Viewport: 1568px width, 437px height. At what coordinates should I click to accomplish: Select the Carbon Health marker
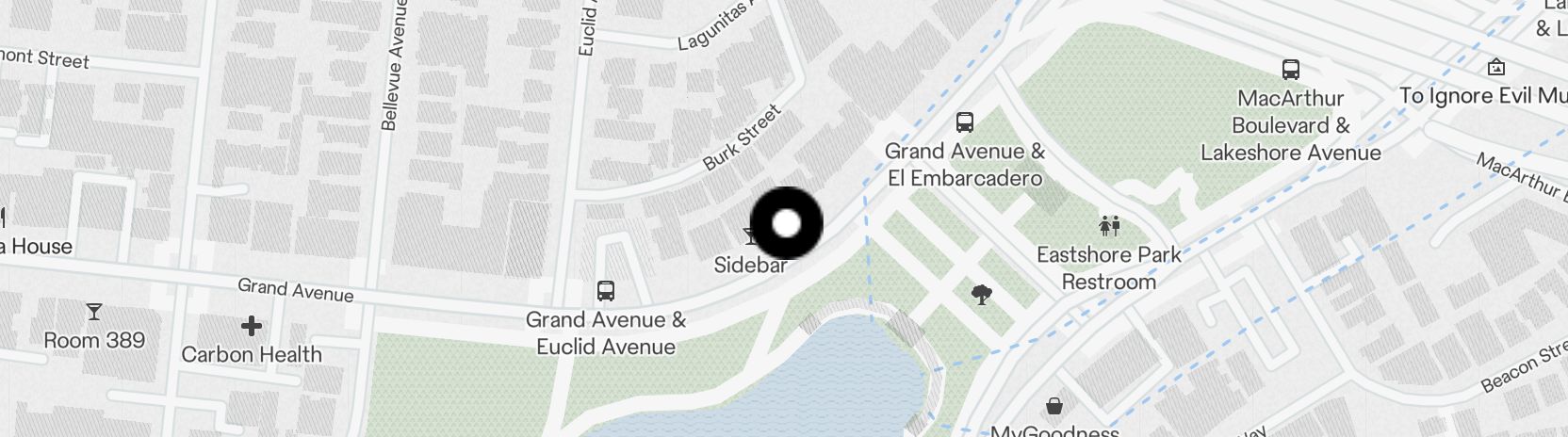pos(251,326)
